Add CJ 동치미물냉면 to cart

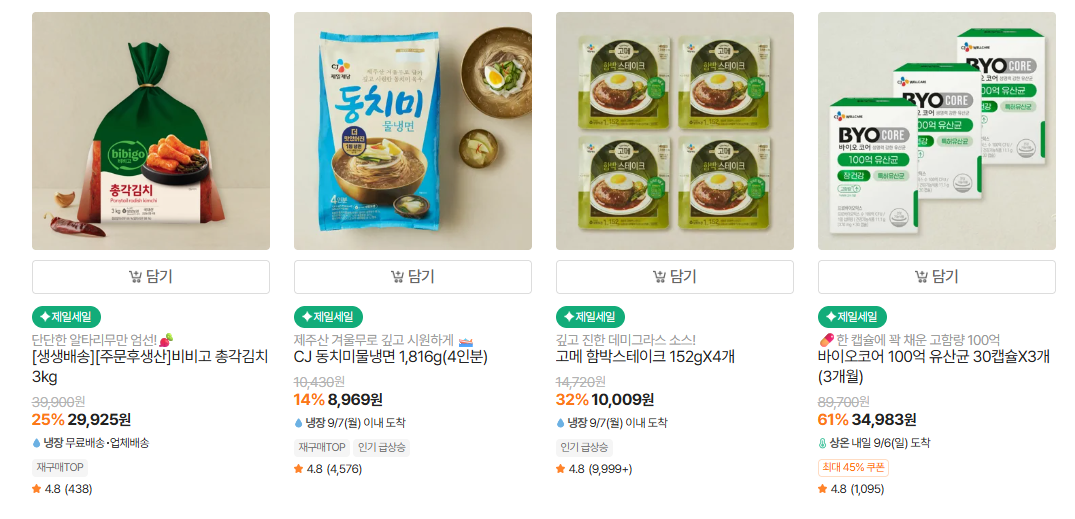point(413,277)
